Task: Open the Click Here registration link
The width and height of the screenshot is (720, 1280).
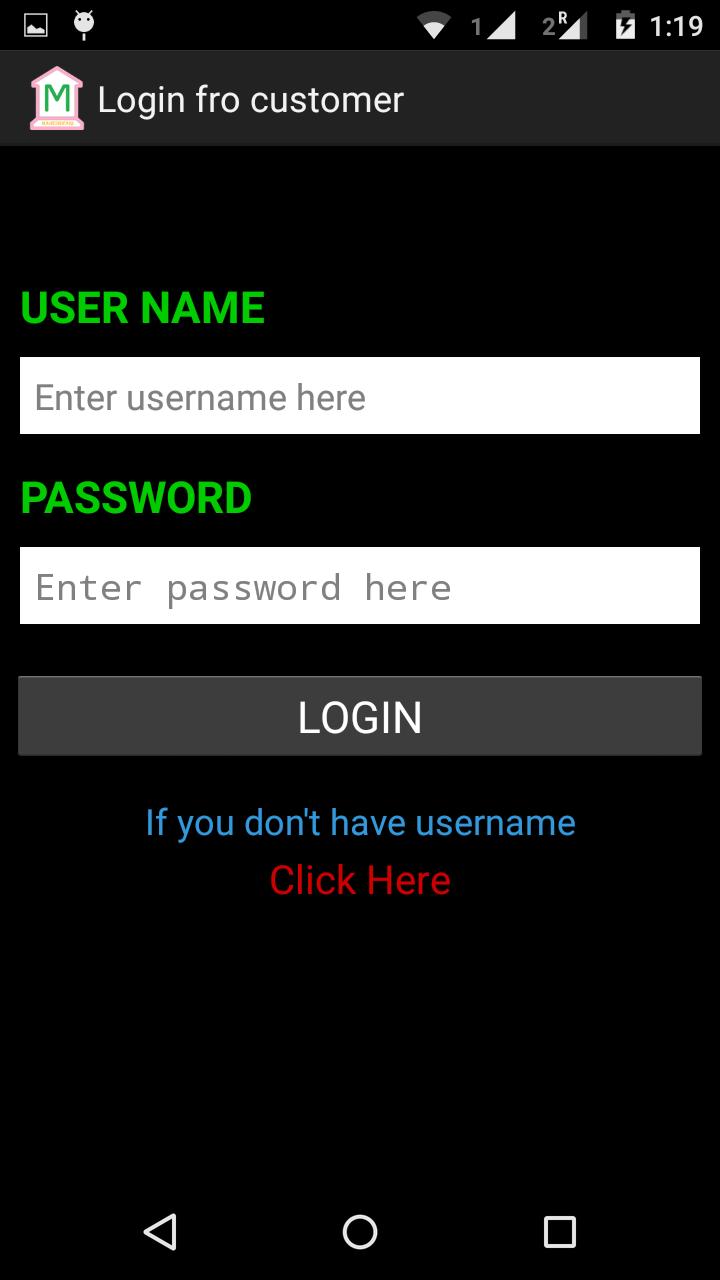Action: tap(360, 881)
